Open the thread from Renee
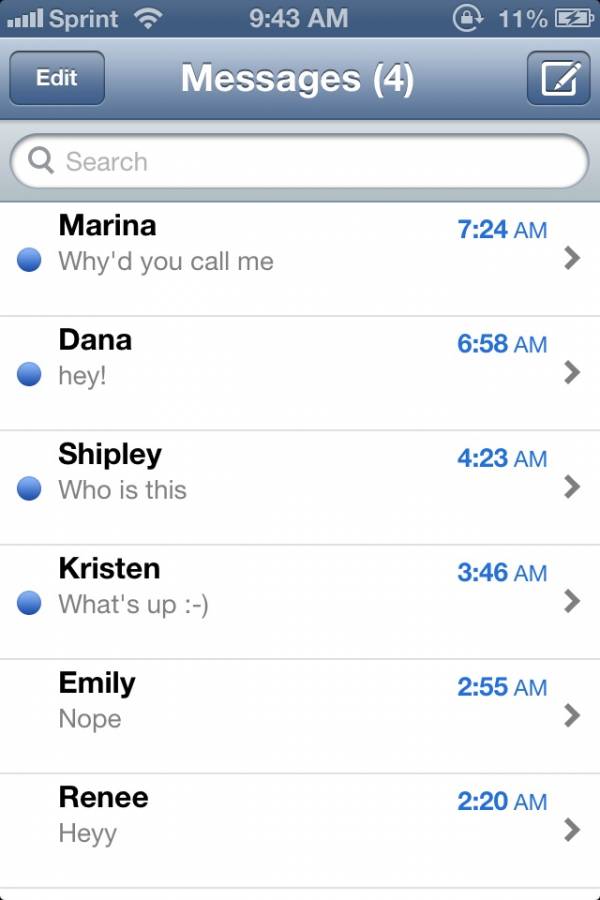 pos(300,829)
